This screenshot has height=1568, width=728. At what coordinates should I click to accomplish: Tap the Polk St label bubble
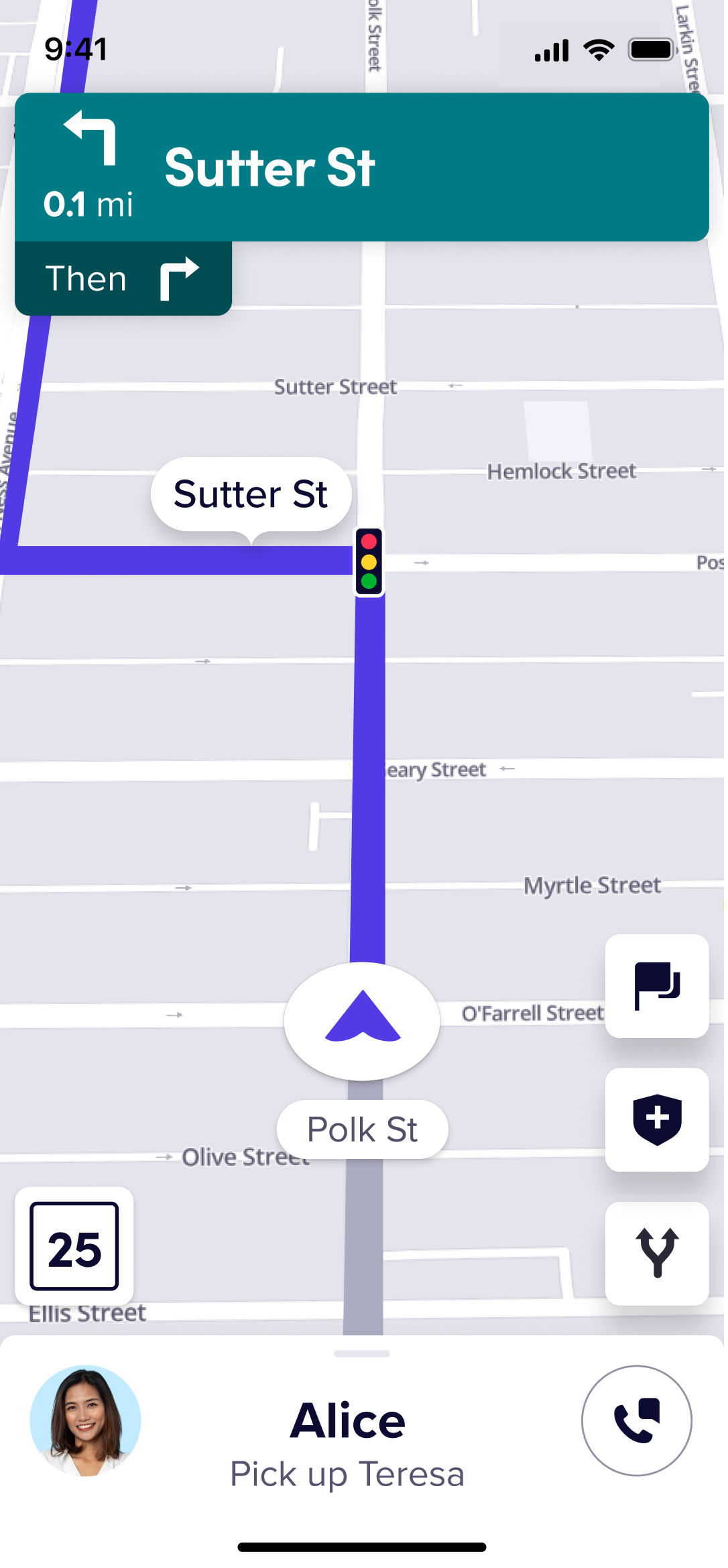tap(361, 1128)
